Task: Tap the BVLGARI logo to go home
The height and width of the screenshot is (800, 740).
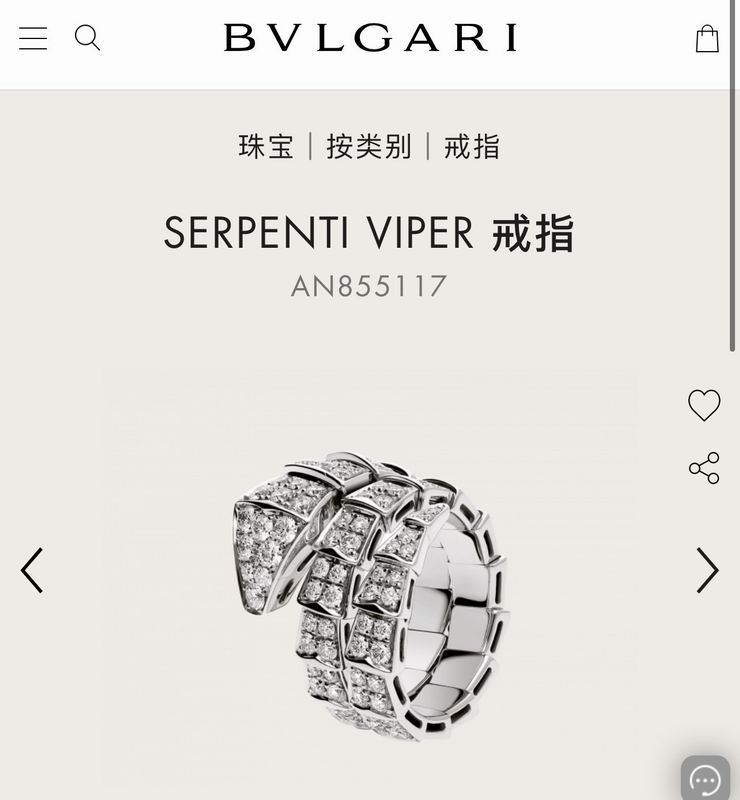Action: (370, 38)
